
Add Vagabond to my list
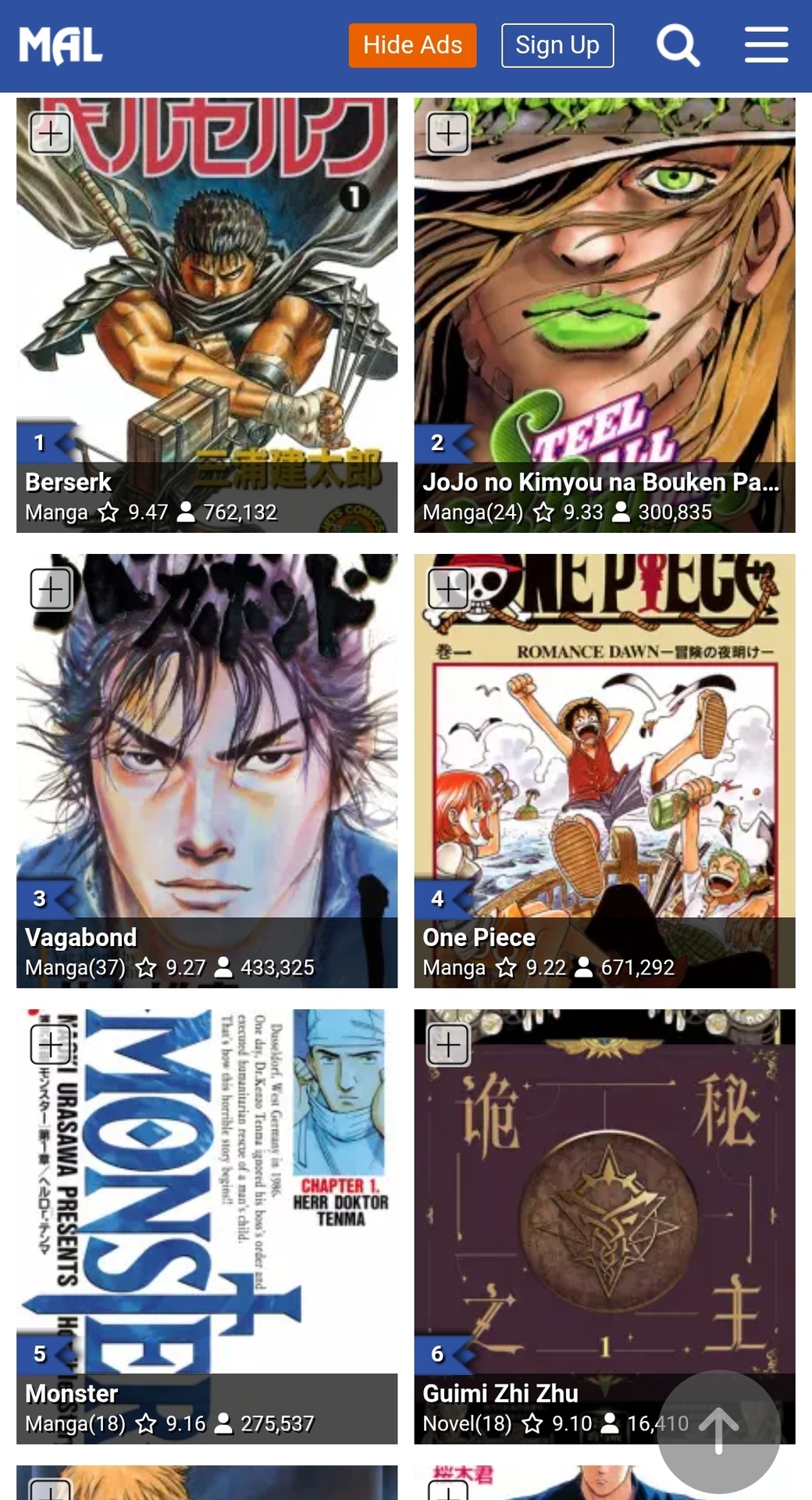51,589
